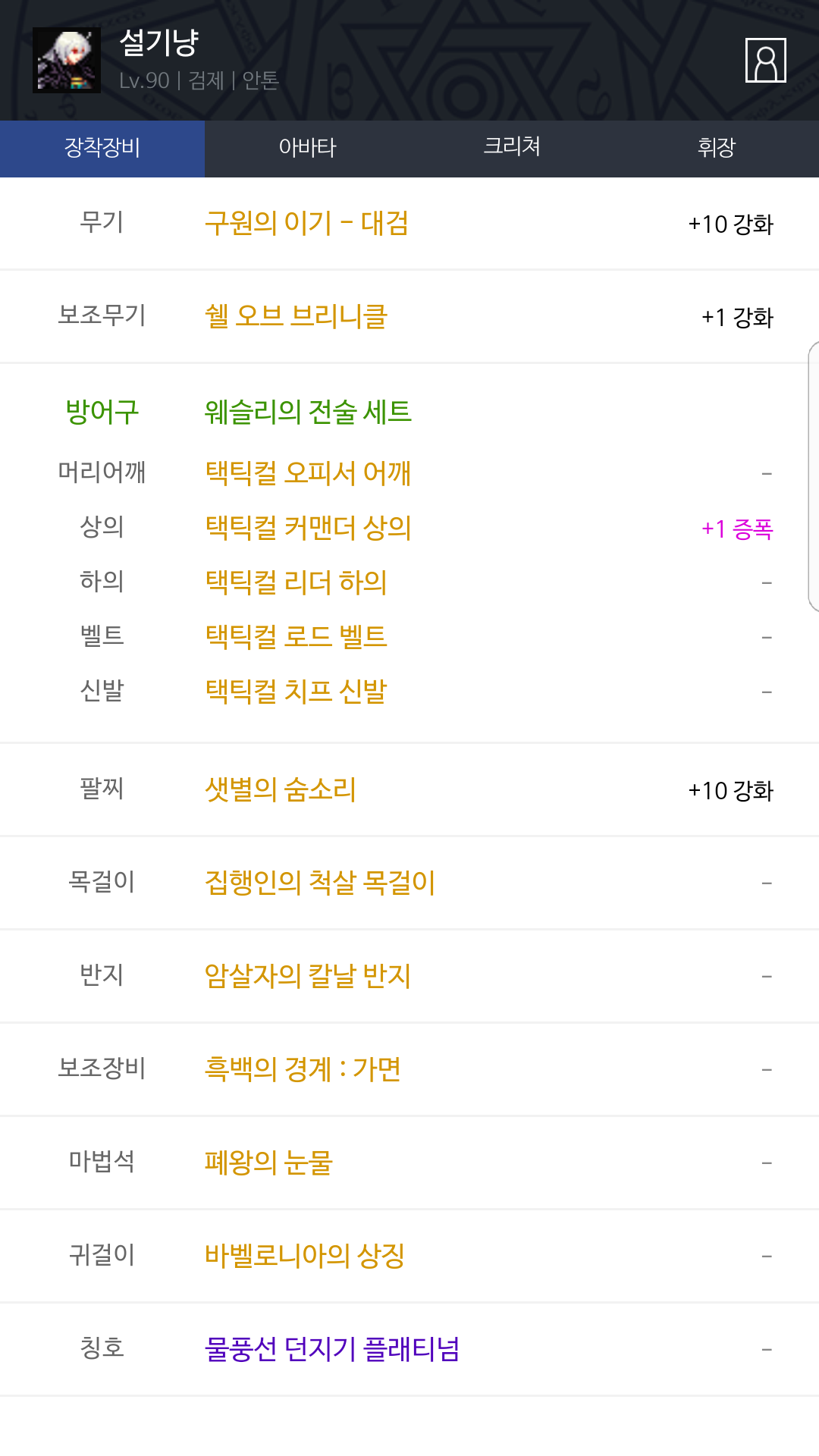Screen dimensions: 819x1456
Task: Open 흑백의 경계 : 가면 item
Action: click(303, 1069)
